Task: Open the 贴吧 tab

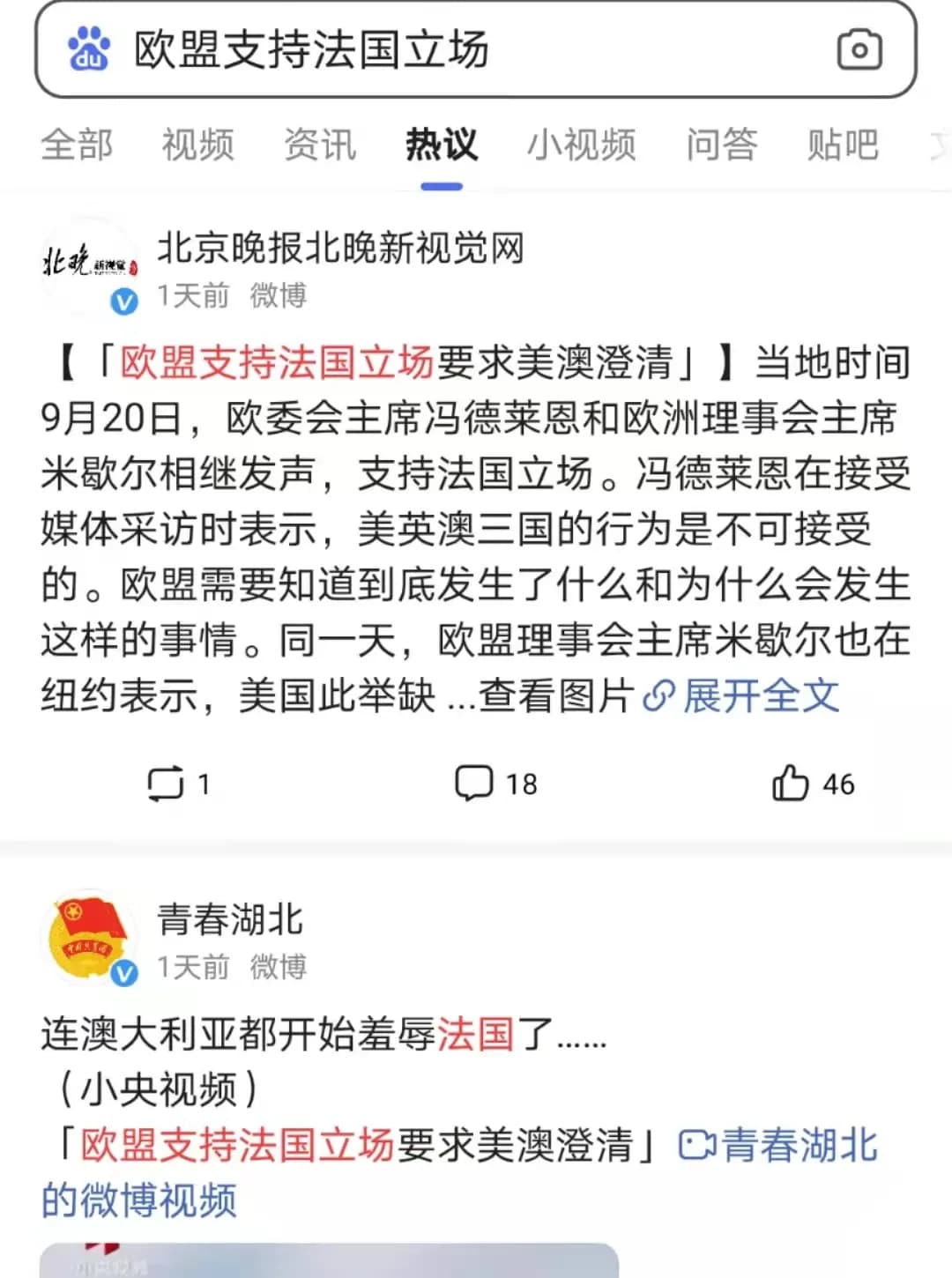Action: pyautogui.click(x=843, y=145)
